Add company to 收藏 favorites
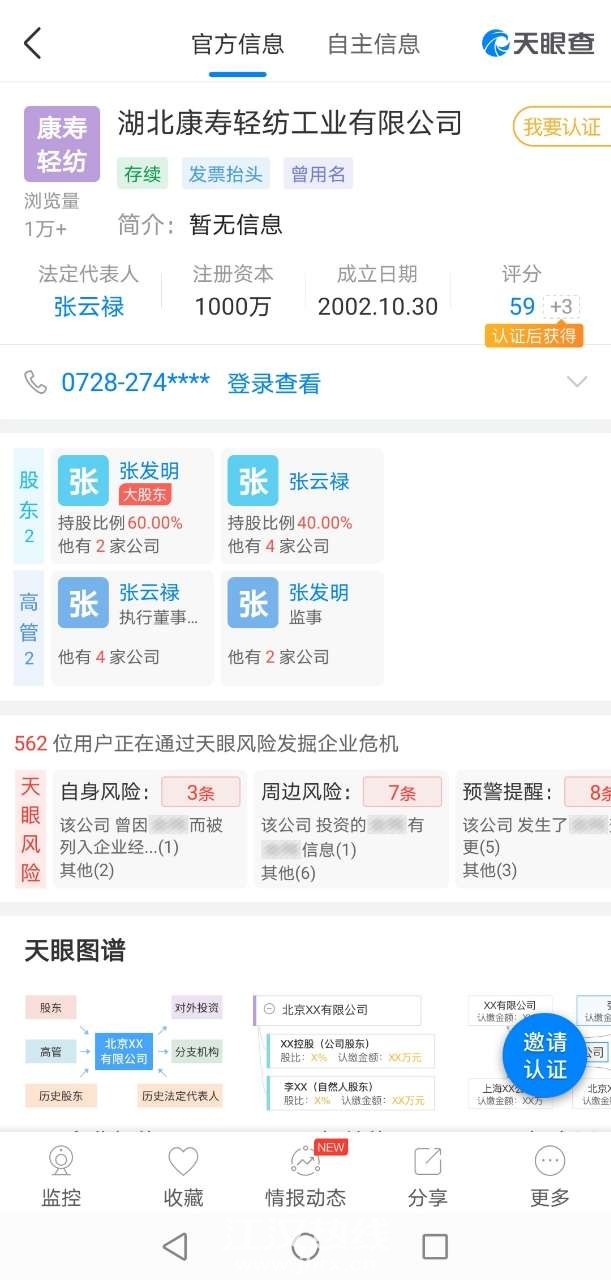The height and width of the screenshot is (1280, 611). (x=183, y=1176)
